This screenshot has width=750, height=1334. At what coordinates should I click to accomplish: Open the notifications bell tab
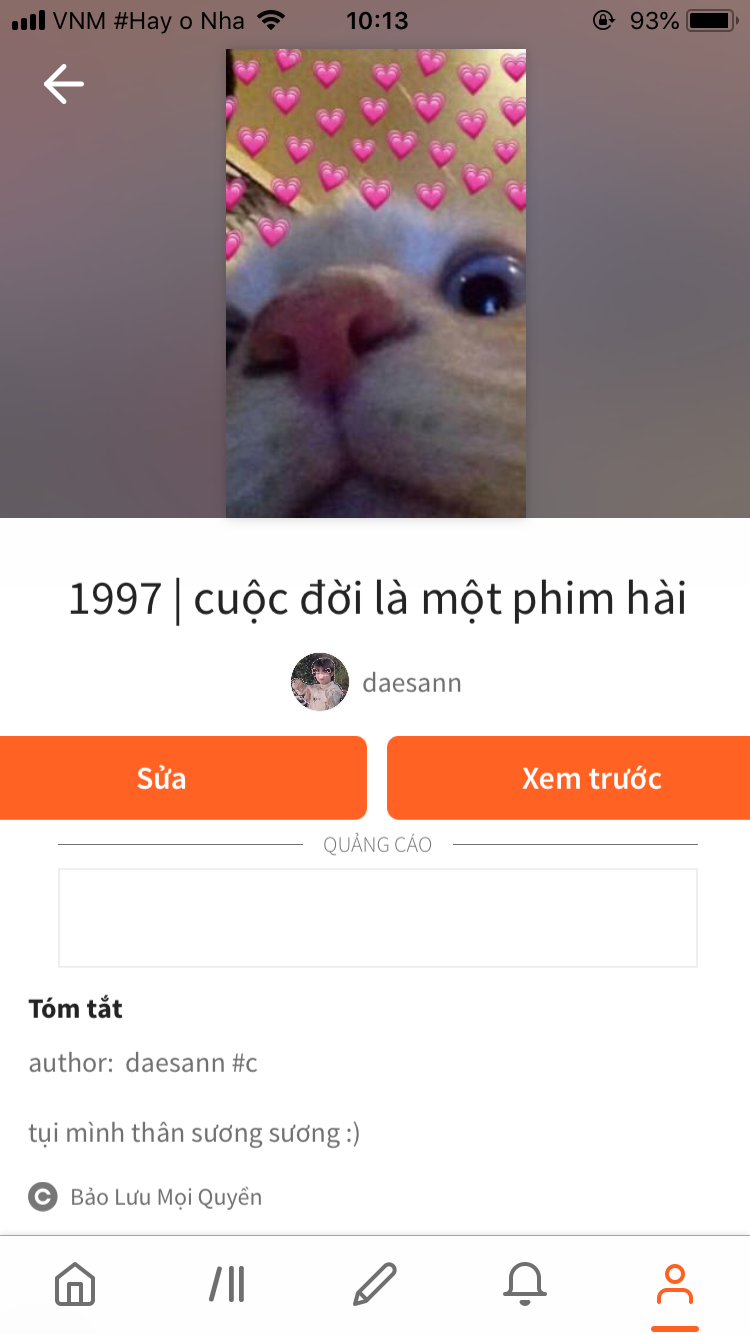pyautogui.click(x=525, y=1284)
